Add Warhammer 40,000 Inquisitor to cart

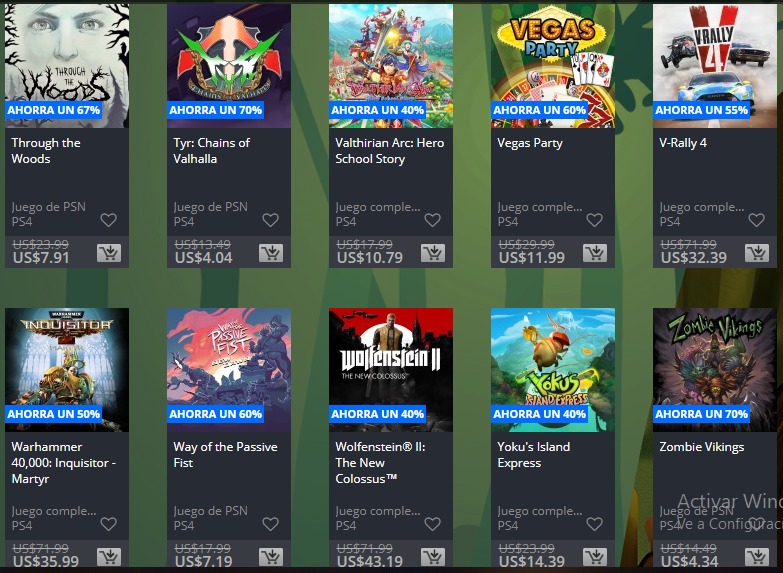coord(108,557)
